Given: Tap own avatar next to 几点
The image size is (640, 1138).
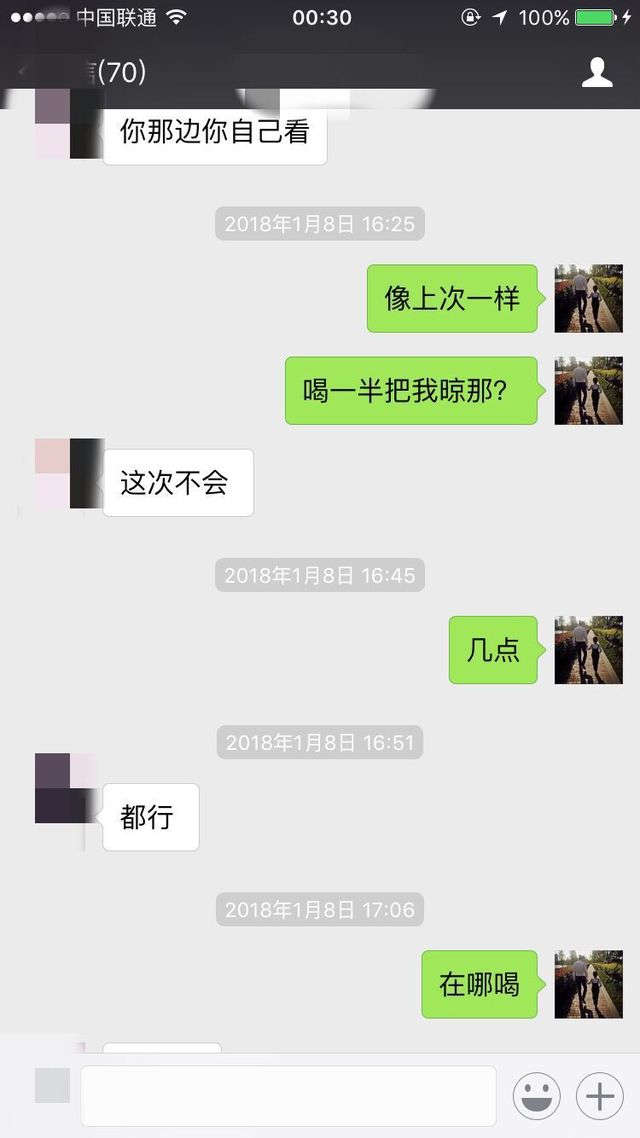Looking at the screenshot, I should [588, 649].
